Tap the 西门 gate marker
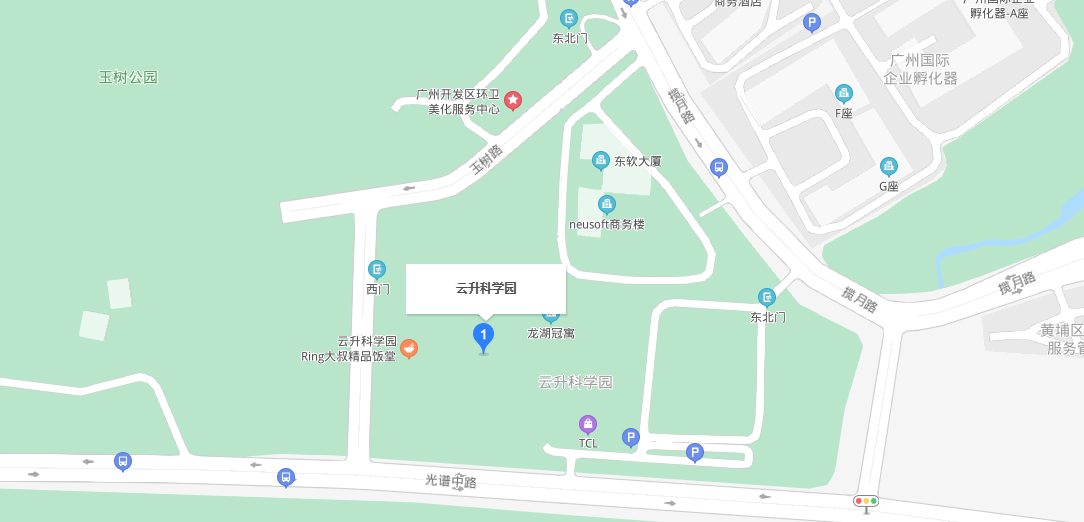 tap(377, 269)
